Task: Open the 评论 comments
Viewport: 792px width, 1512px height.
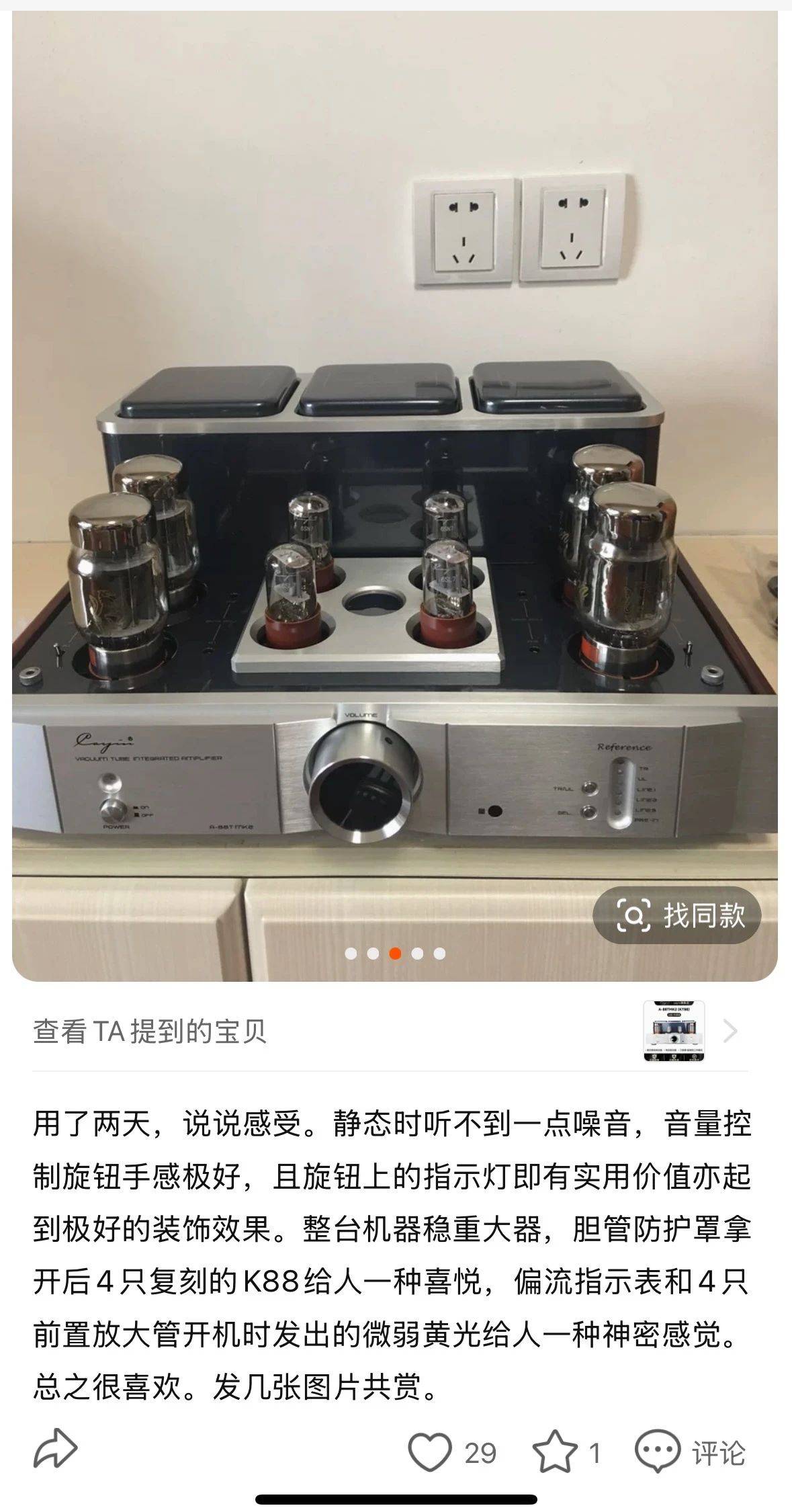Action: pyautogui.click(x=691, y=1452)
